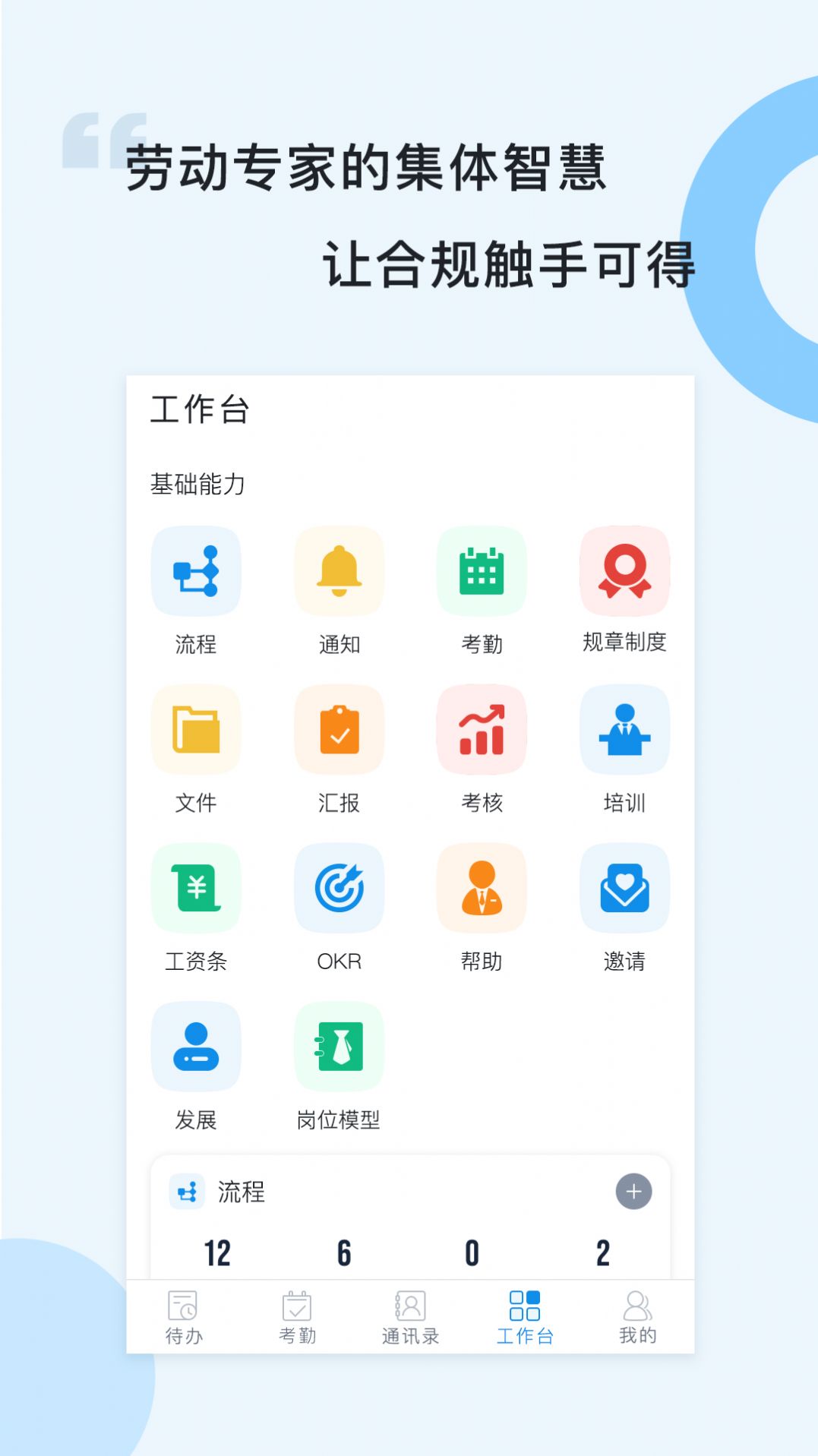818x1456 pixels.
Task: Tap the plus button on the 流程 card
Action: pyautogui.click(x=634, y=1192)
